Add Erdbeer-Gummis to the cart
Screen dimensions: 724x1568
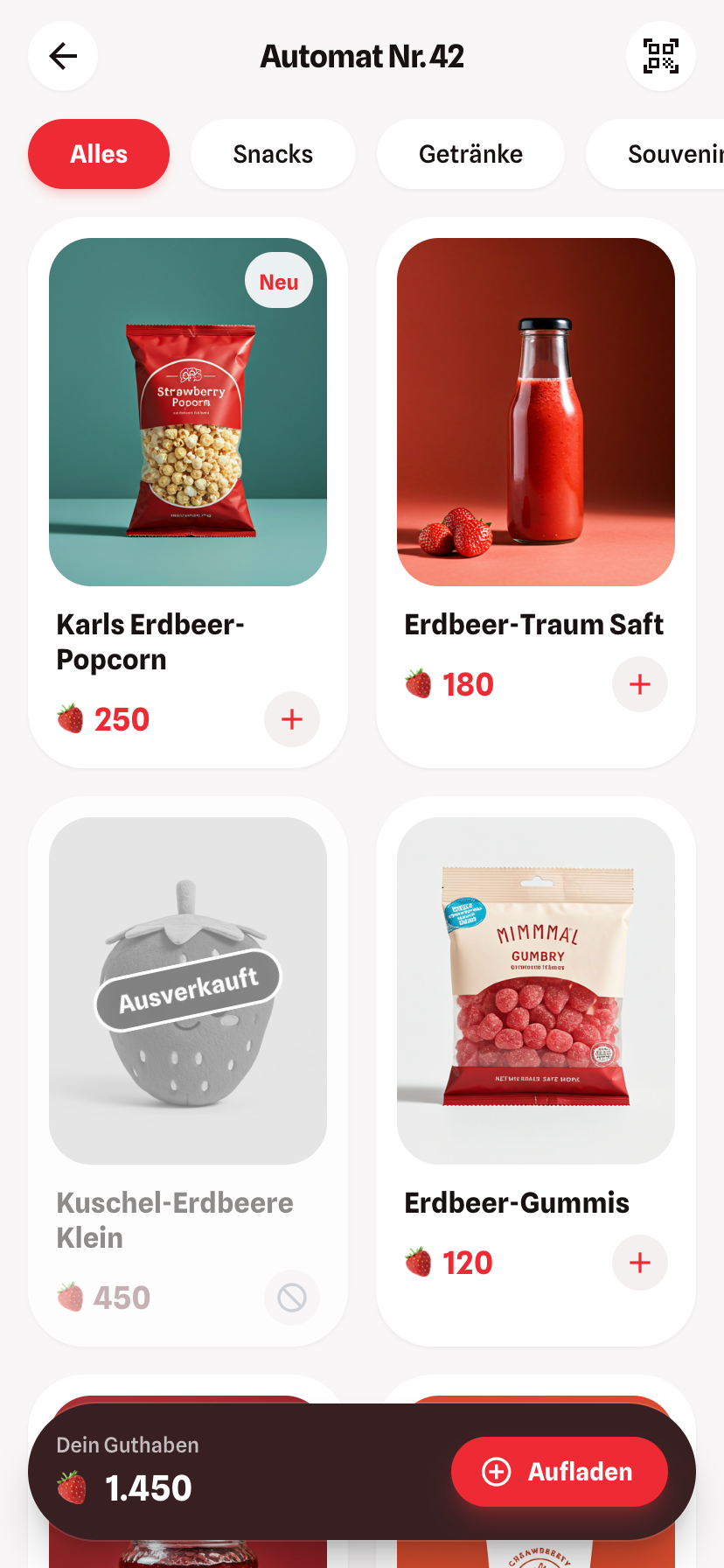639,1263
